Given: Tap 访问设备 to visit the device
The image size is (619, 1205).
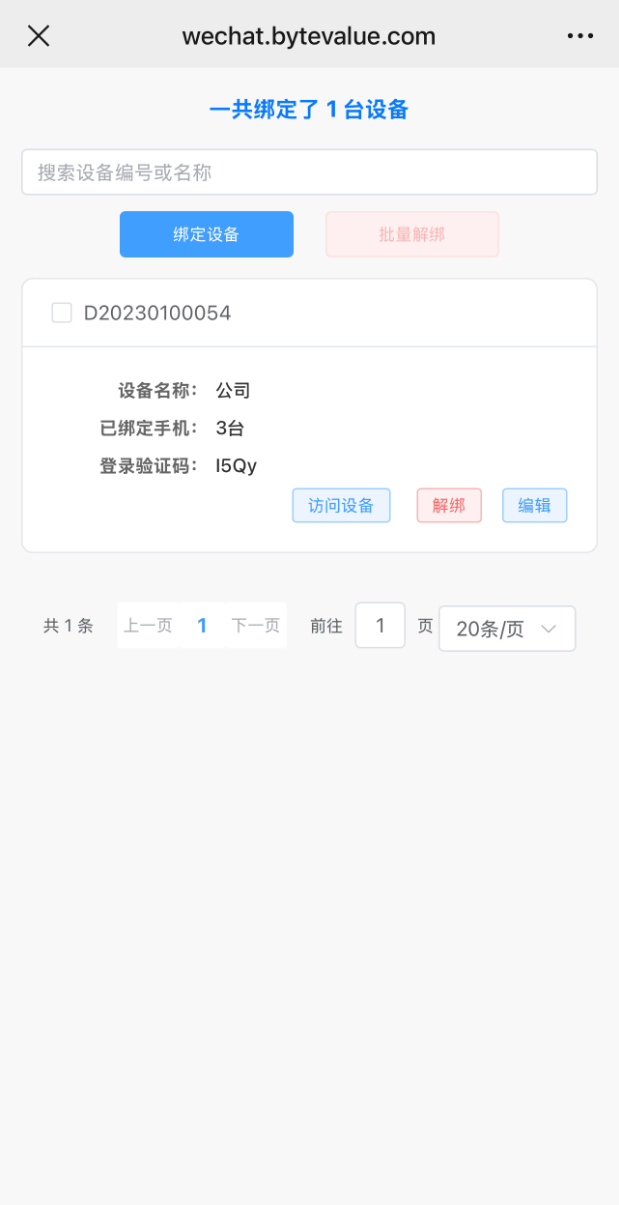Looking at the screenshot, I should tap(341, 505).
